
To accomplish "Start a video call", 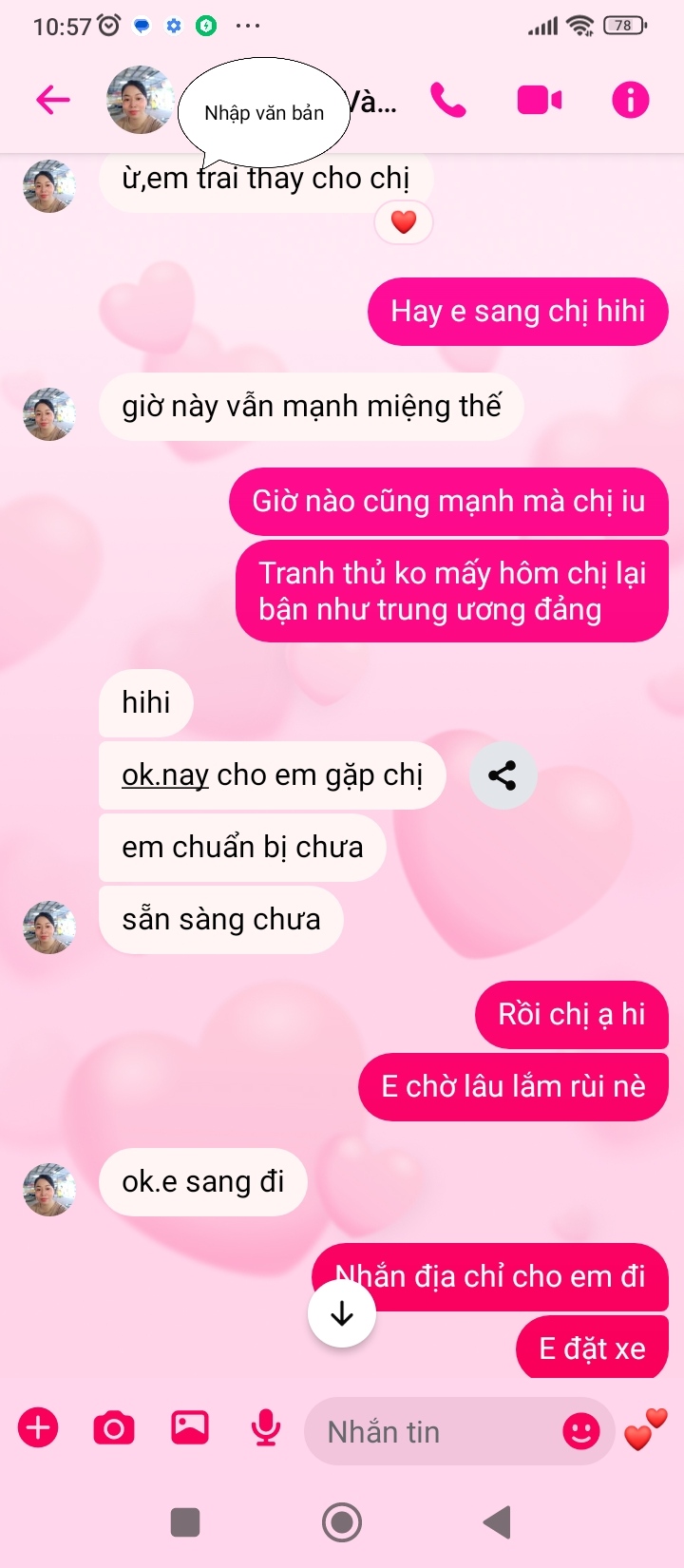I will [539, 100].
